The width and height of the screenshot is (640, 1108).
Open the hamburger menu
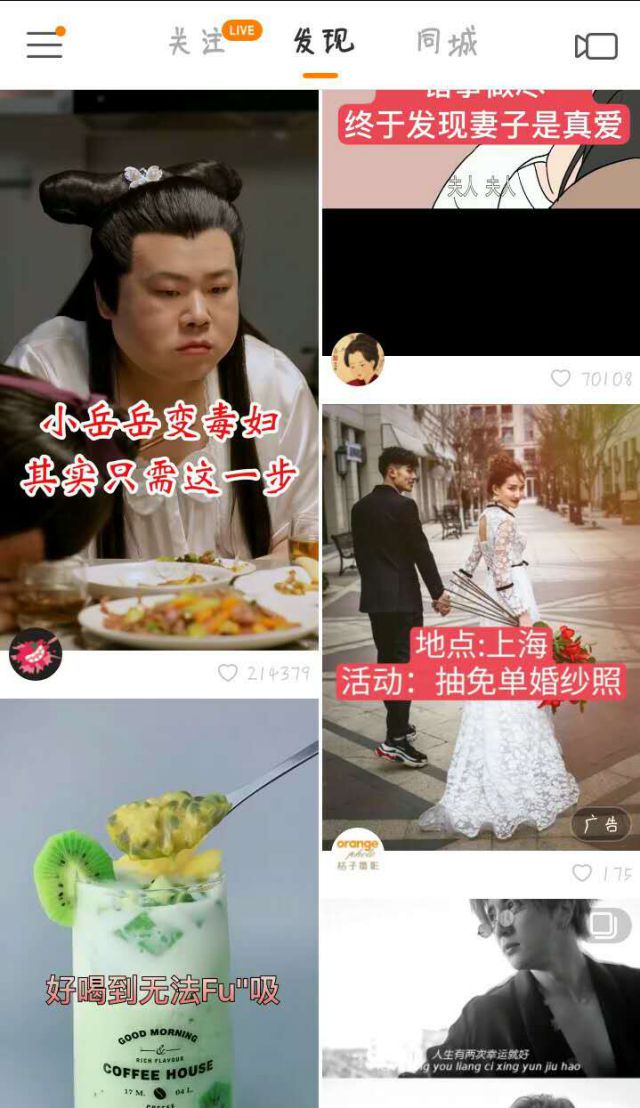[x=44, y=44]
